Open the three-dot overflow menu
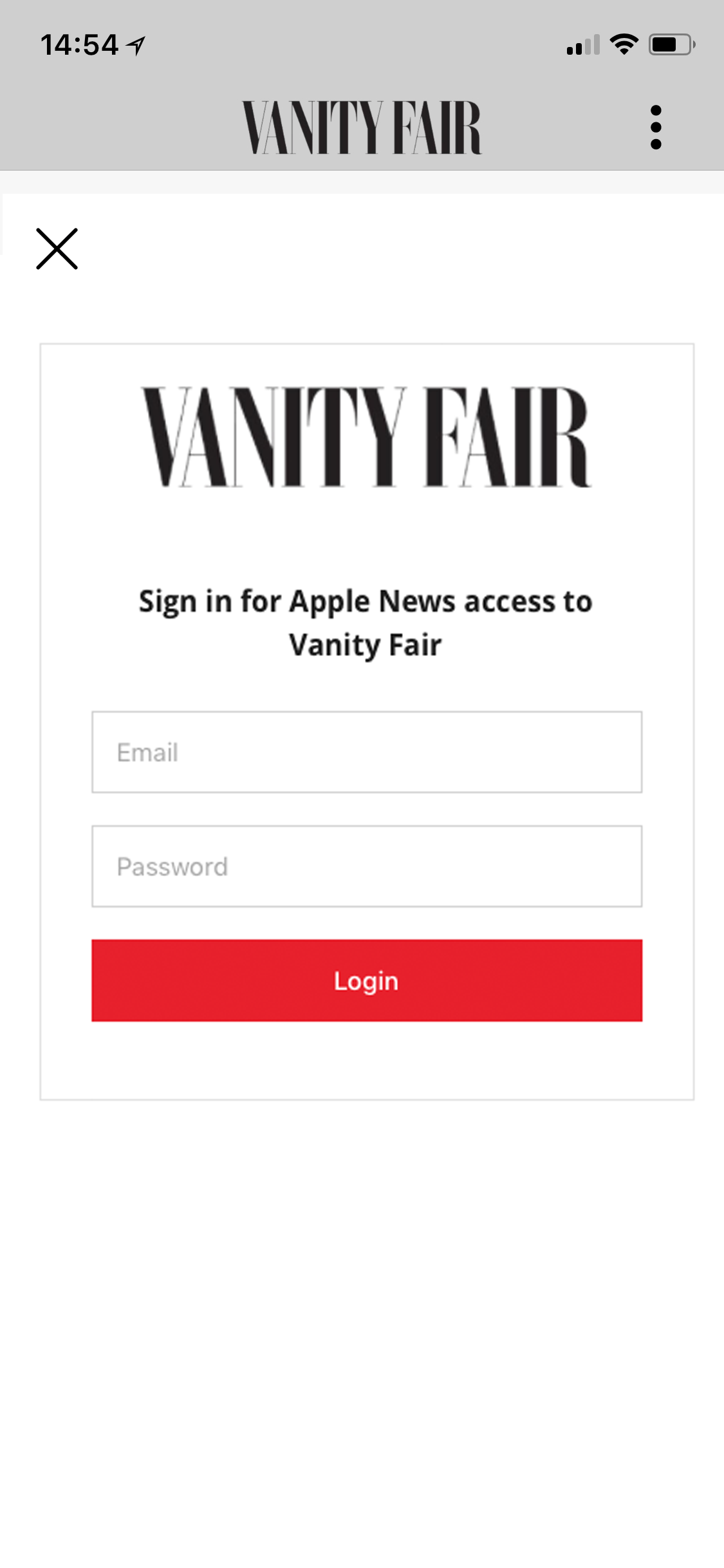 coord(656,127)
